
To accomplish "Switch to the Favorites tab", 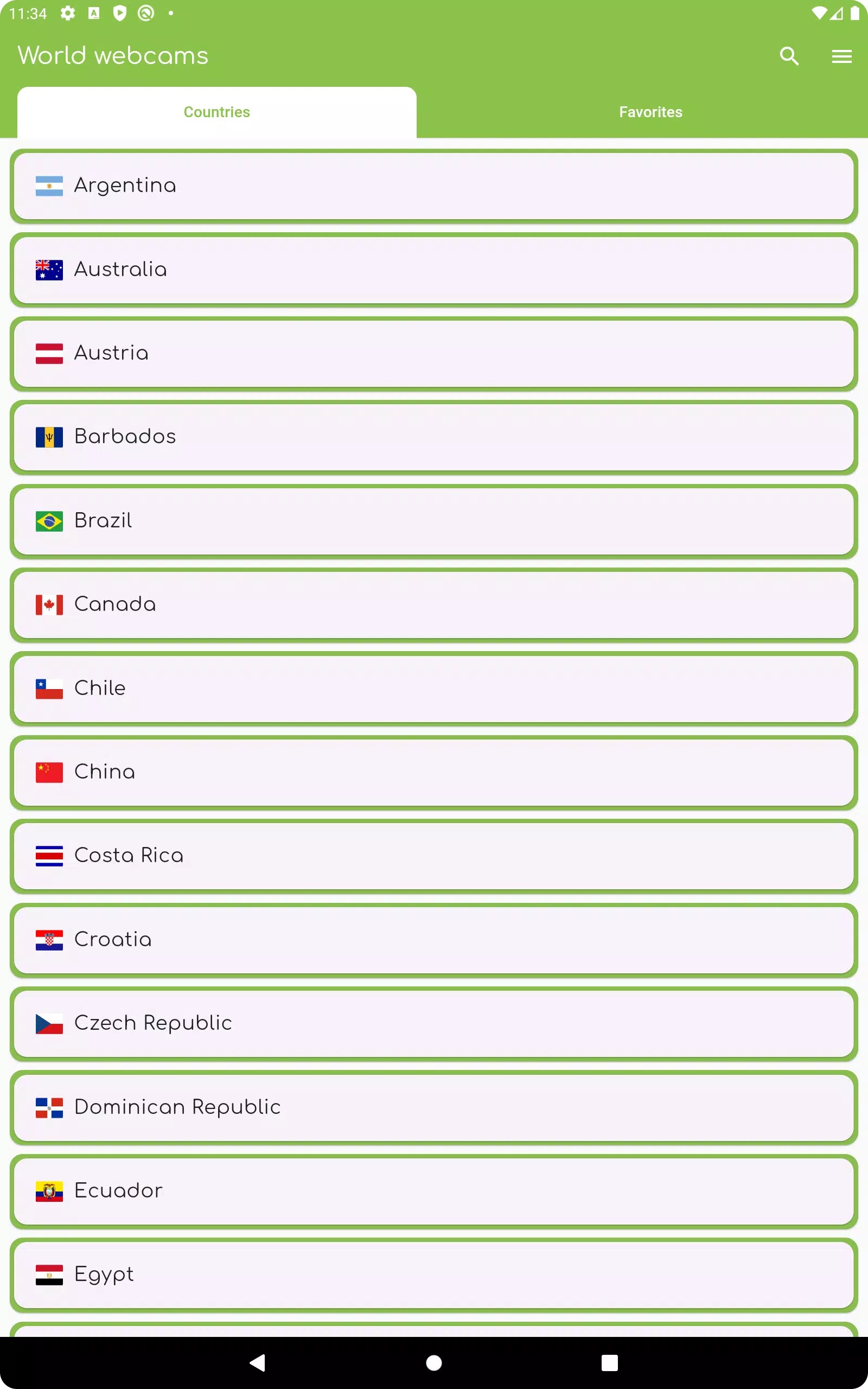I will coord(650,112).
